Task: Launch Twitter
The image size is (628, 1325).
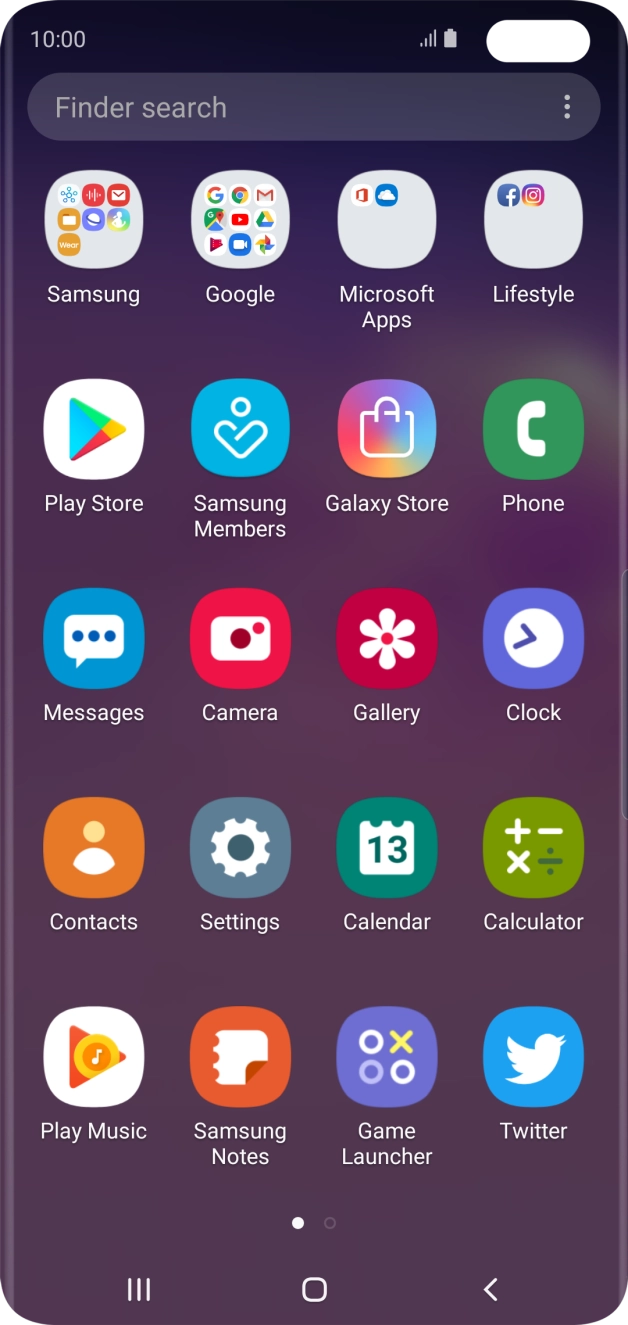Action: (x=533, y=1056)
